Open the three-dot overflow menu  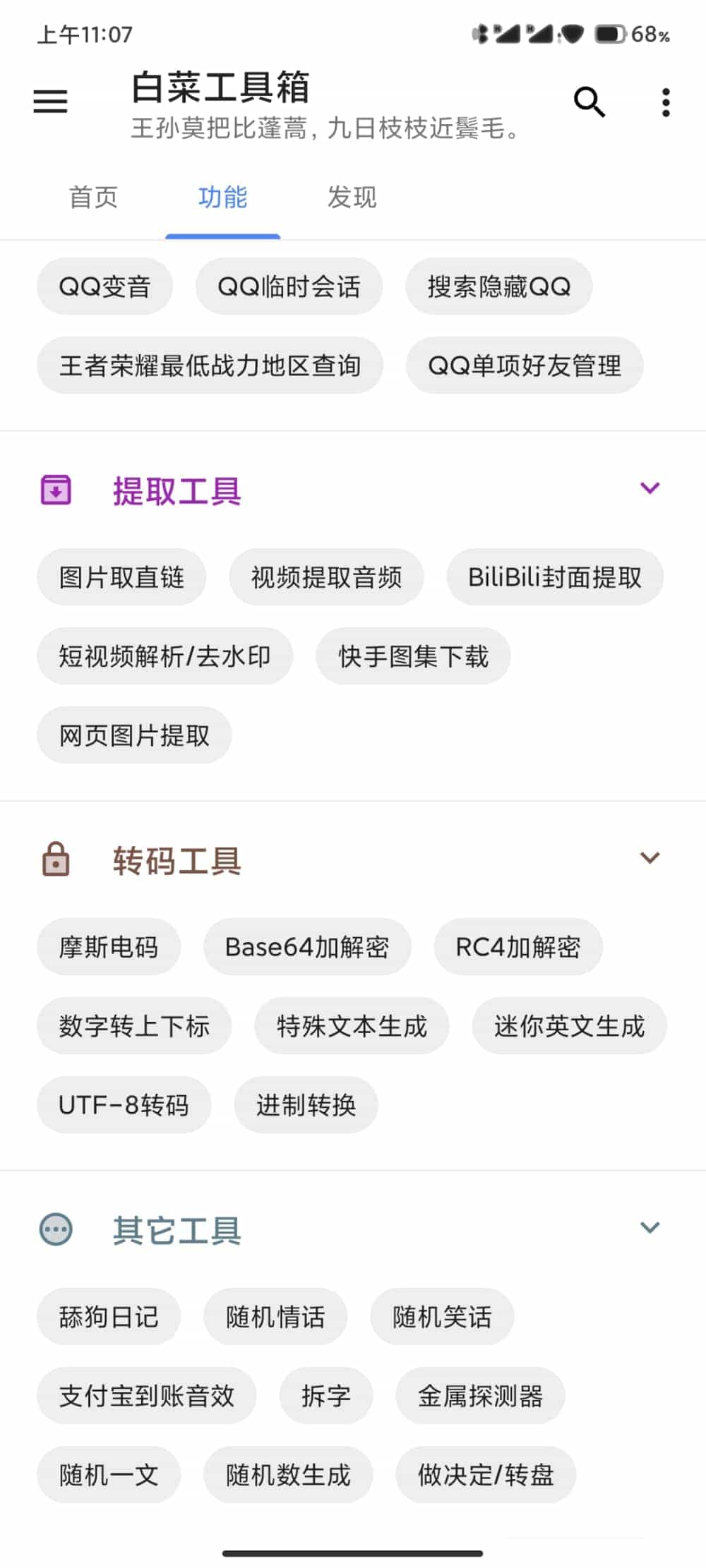click(666, 102)
